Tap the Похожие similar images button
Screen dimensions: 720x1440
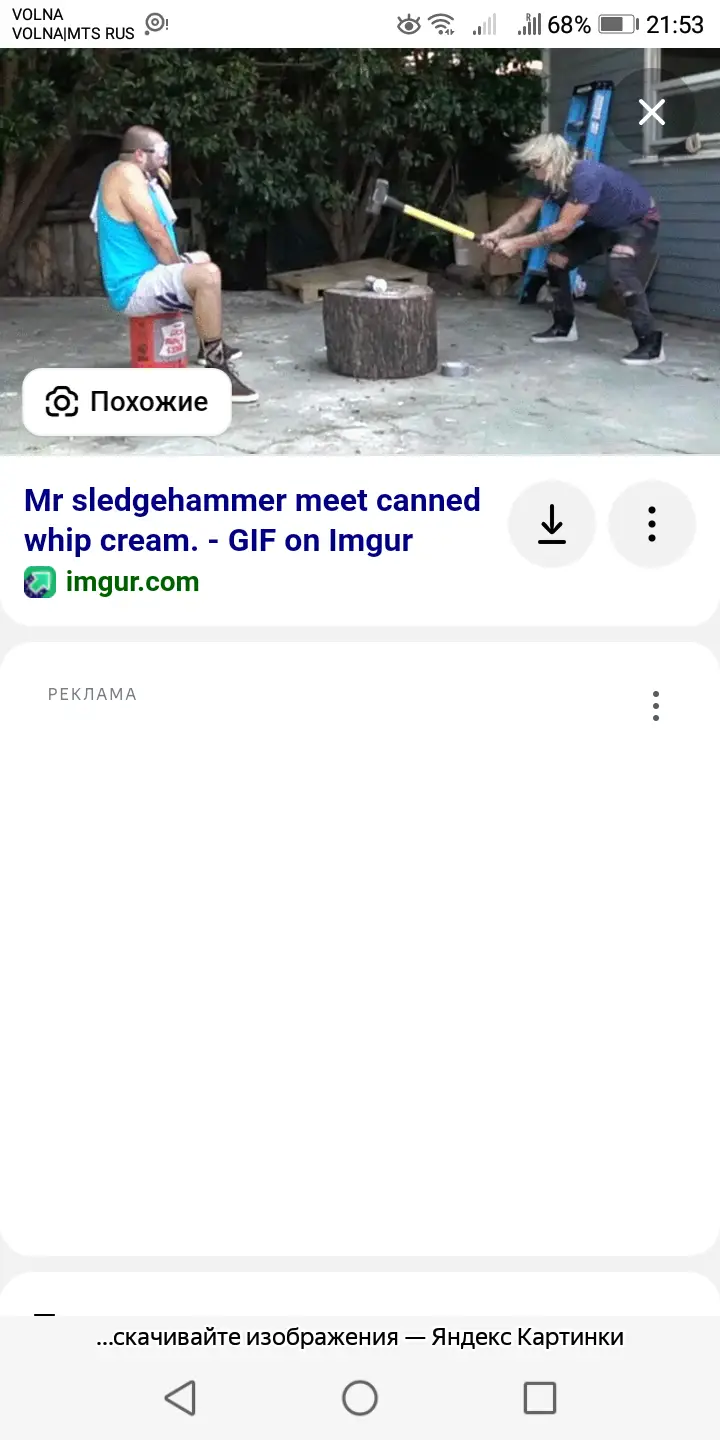tap(127, 402)
